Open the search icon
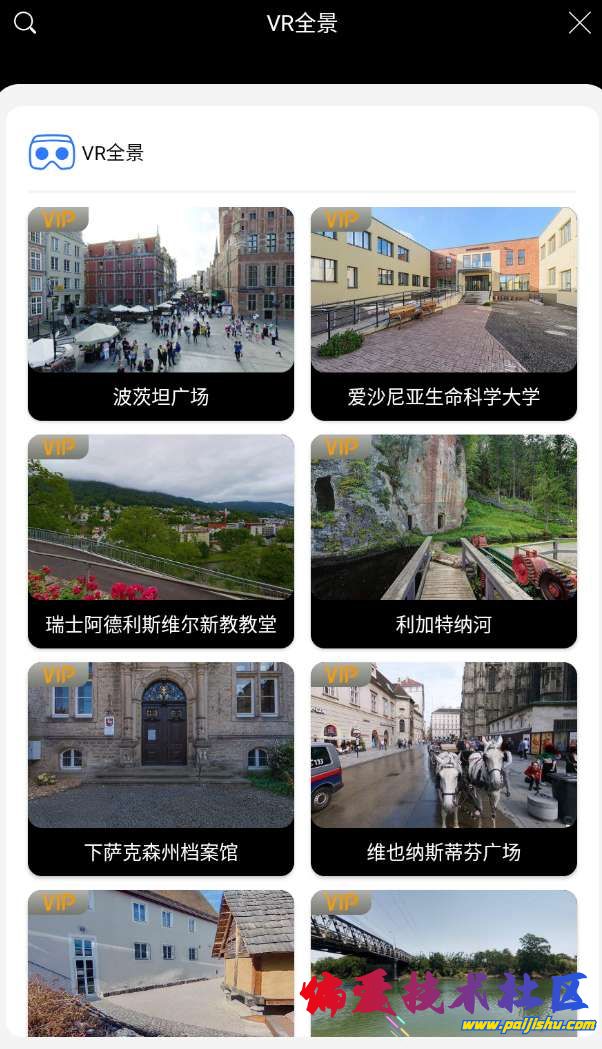The width and height of the screenshot is (602, 1049). pos(25,23)
